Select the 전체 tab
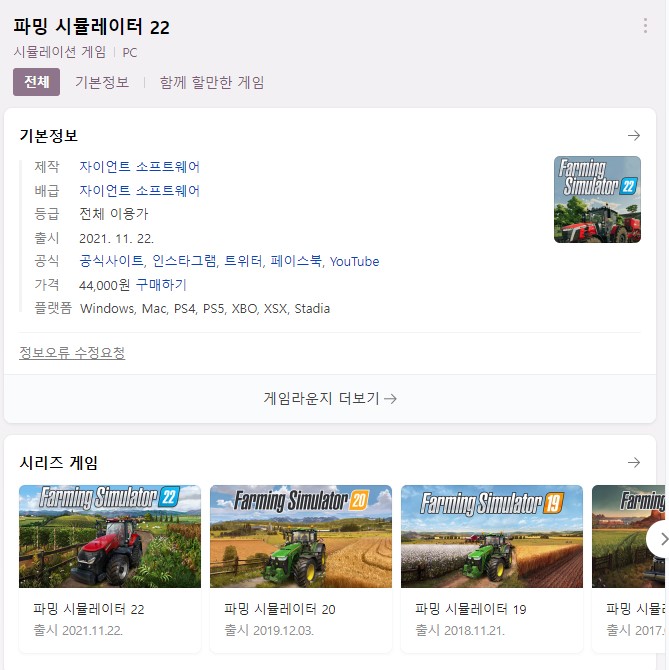669x670 pixels. coord(37,82)
